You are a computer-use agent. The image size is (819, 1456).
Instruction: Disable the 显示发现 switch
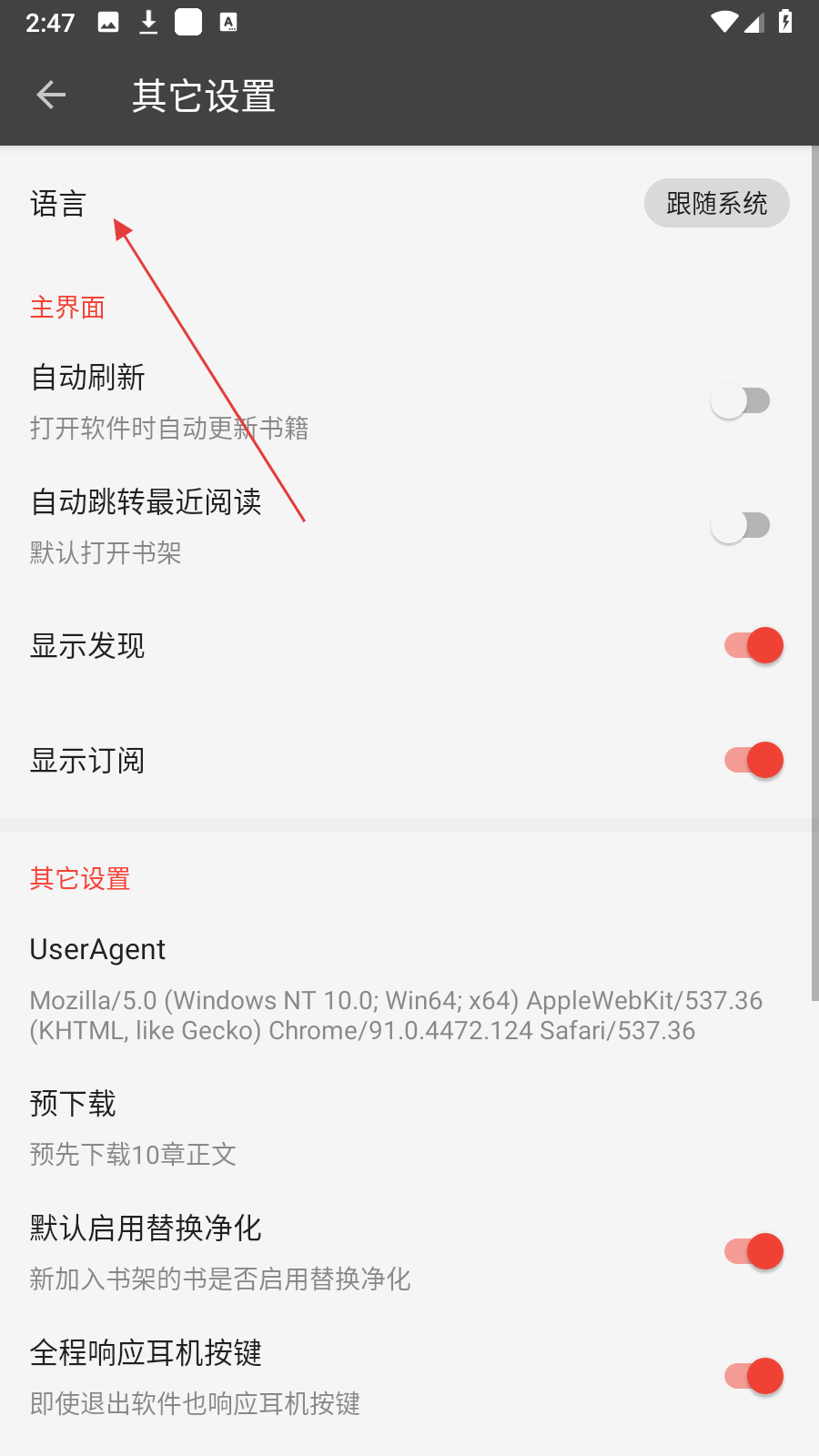753,646
